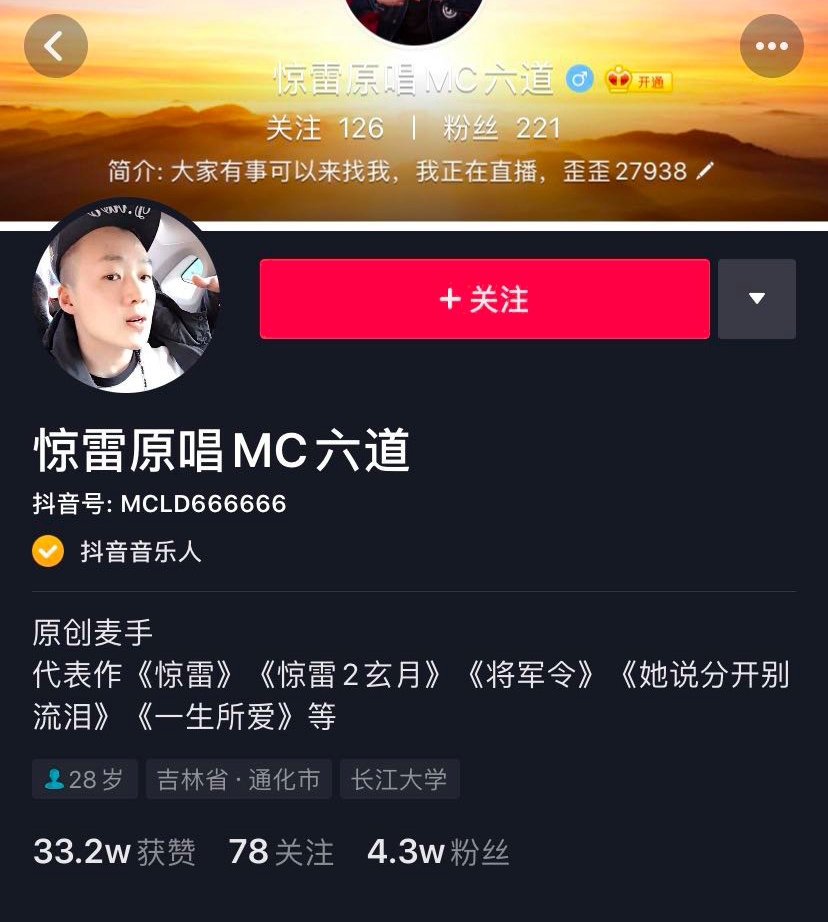Open the 4.3w 粉丝 follower count
828x922 pixels.
(x=435, y=854)
